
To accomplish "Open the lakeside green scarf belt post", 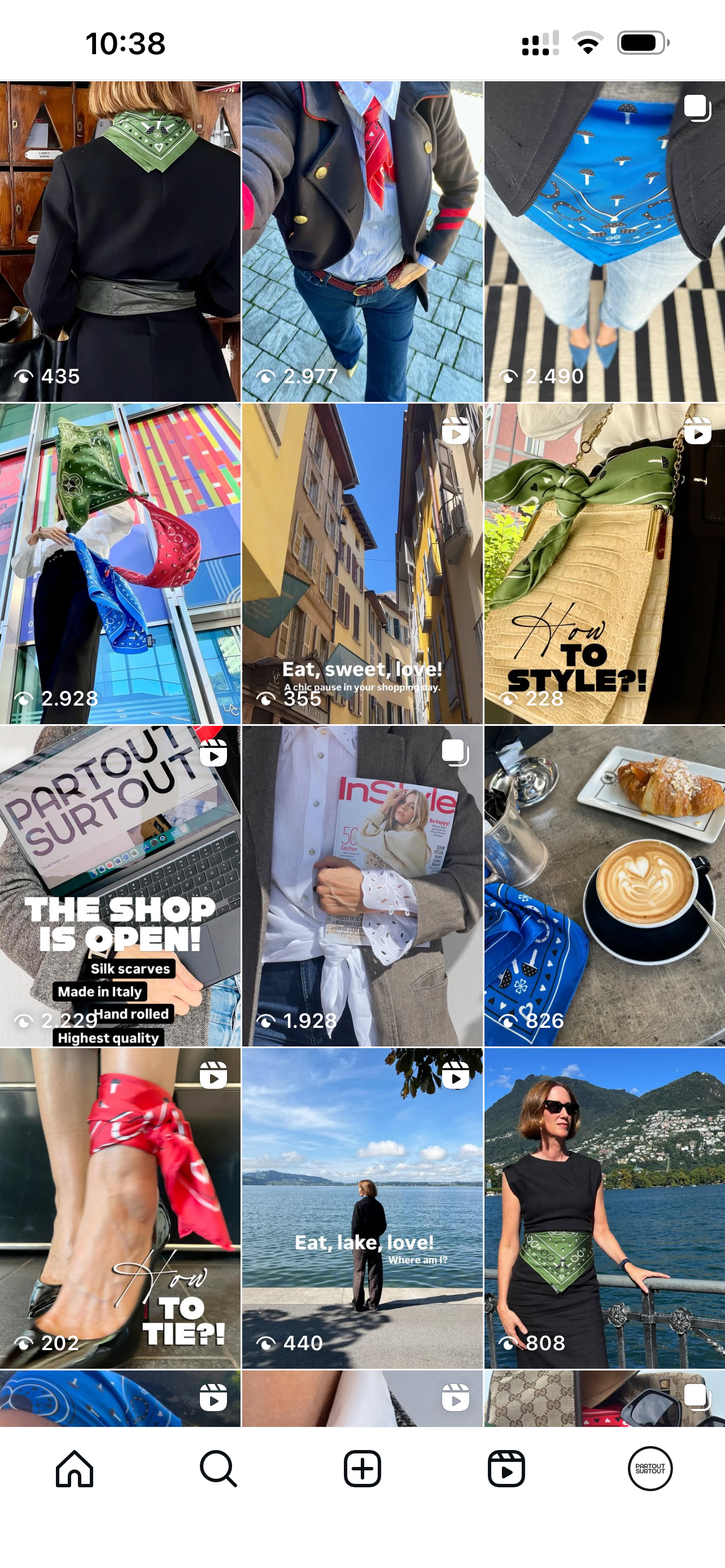I will tap(605, 1208).
